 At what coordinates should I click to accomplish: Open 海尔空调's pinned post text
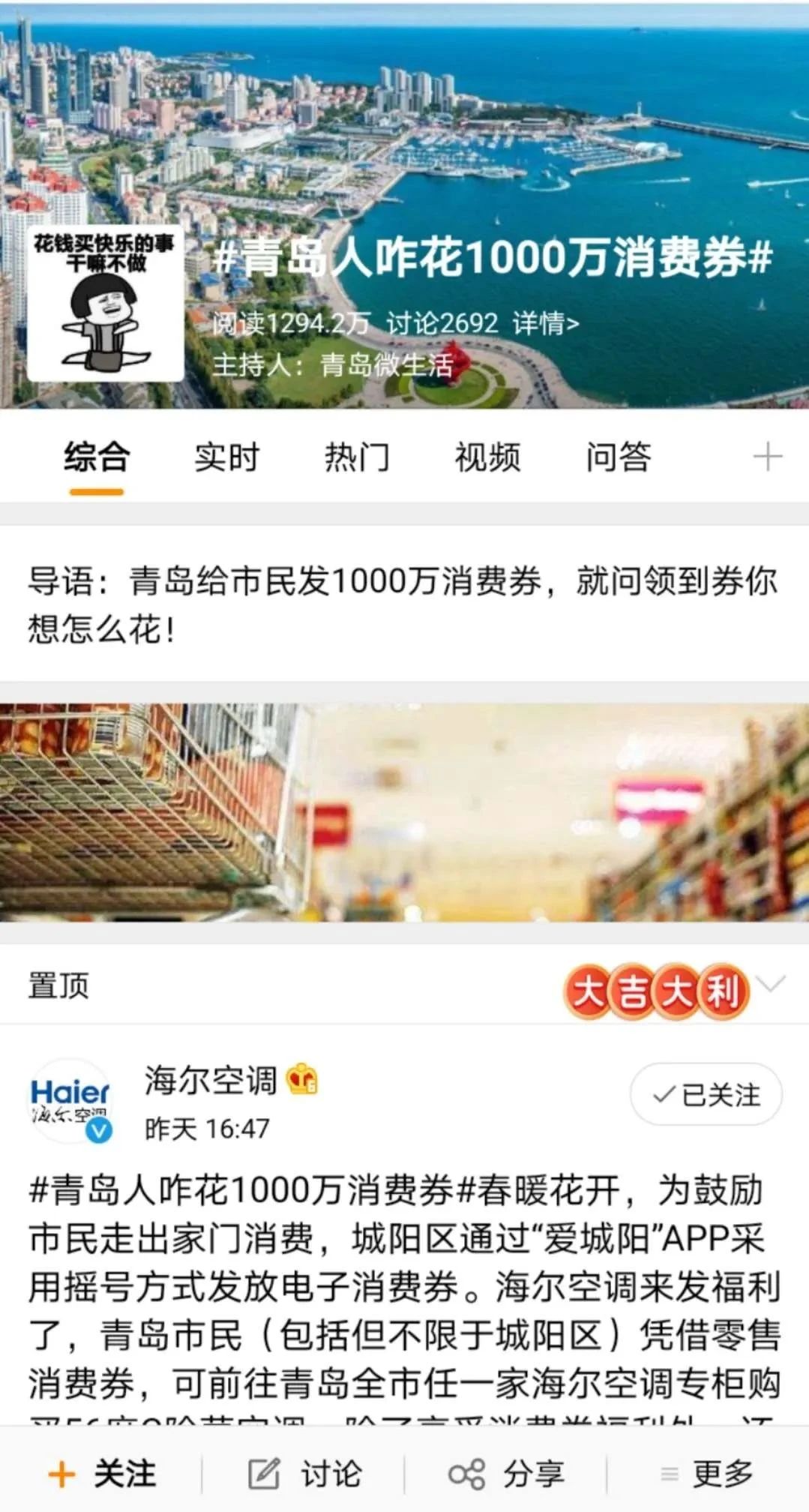(404, 1286)
